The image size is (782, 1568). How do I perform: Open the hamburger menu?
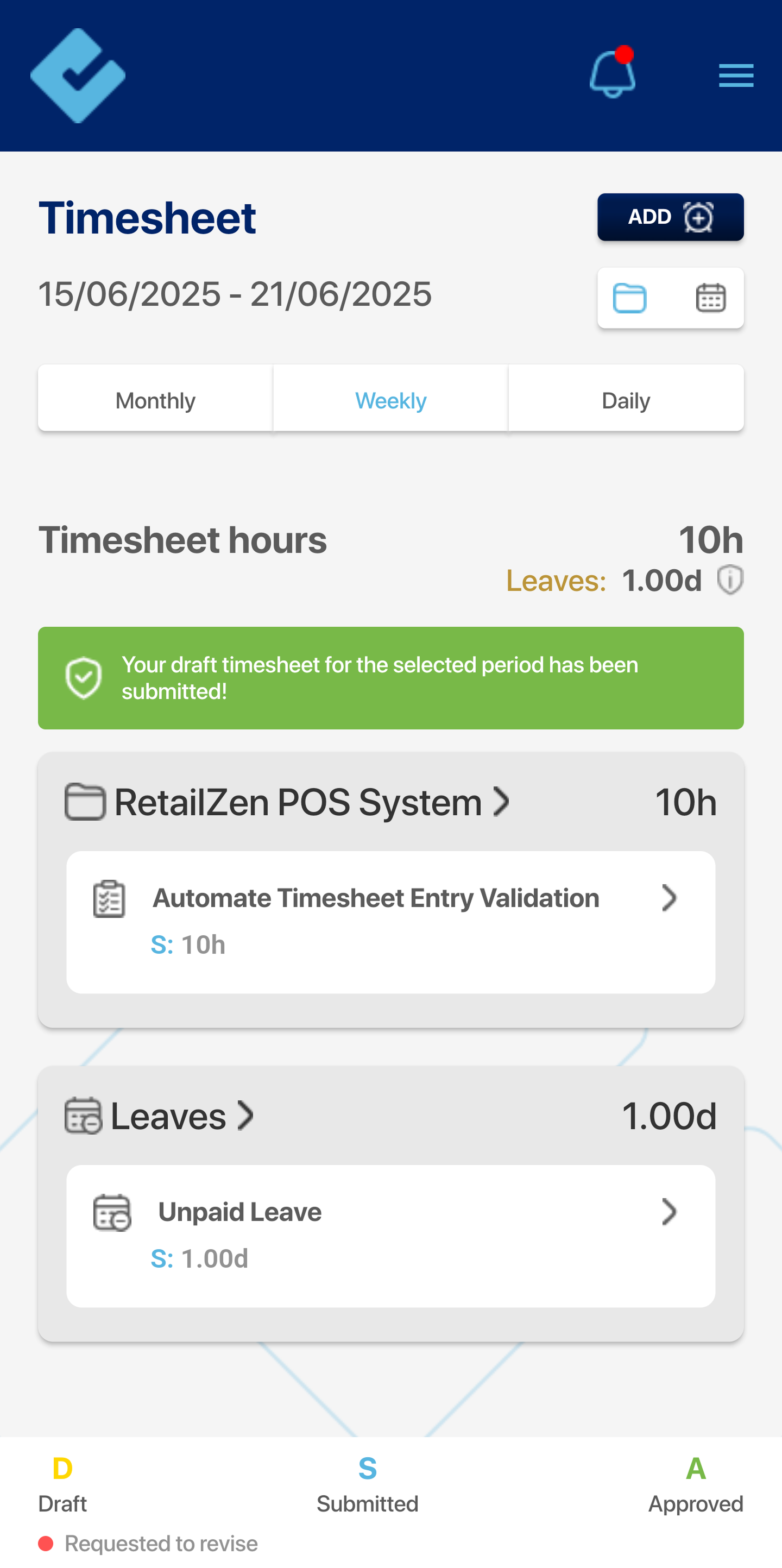coord(736,75)
